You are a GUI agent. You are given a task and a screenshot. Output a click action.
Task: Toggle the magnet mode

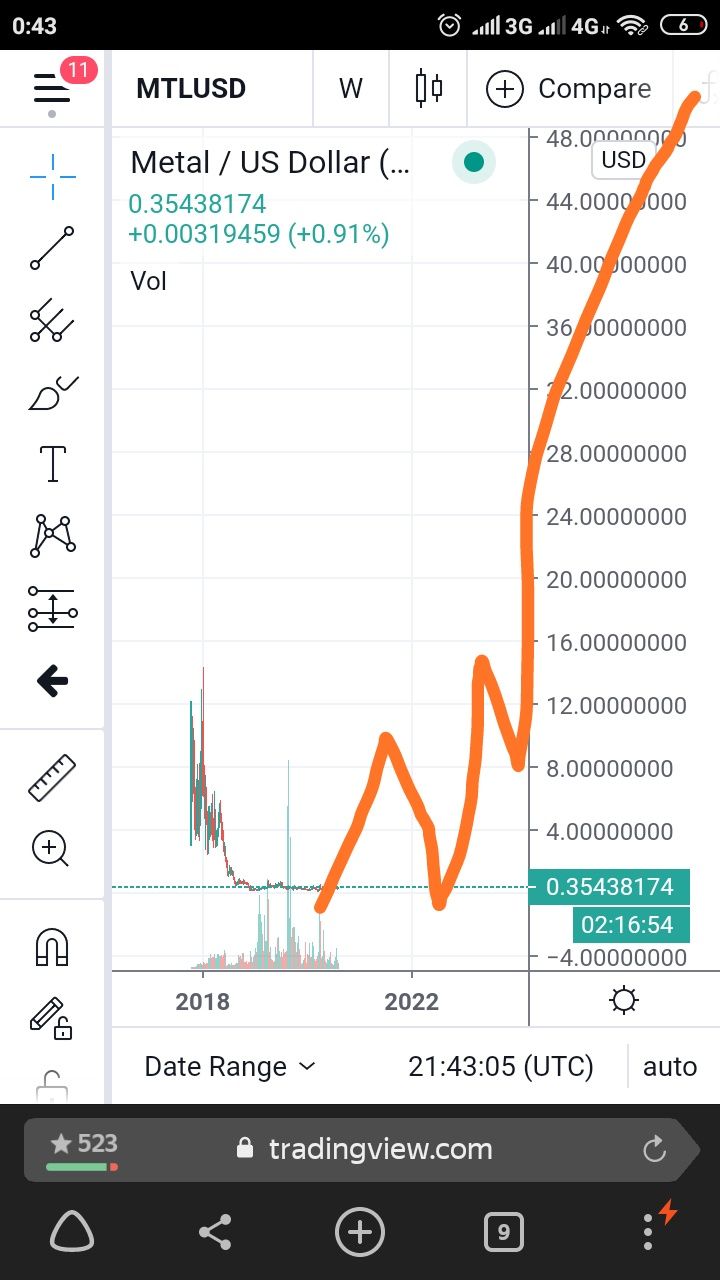pyautogui.click(x=52, y=946)
